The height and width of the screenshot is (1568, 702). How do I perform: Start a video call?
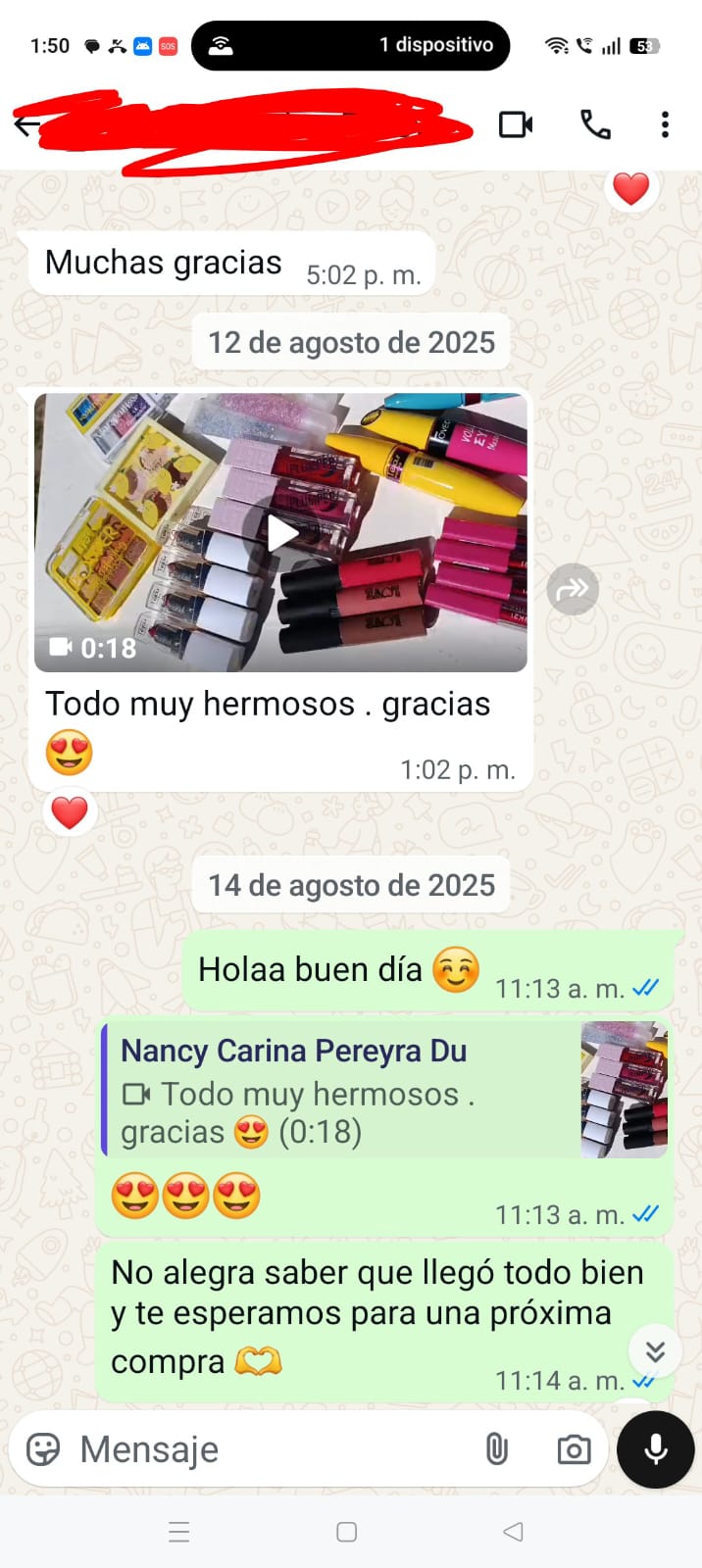click(x=516, y=124)
